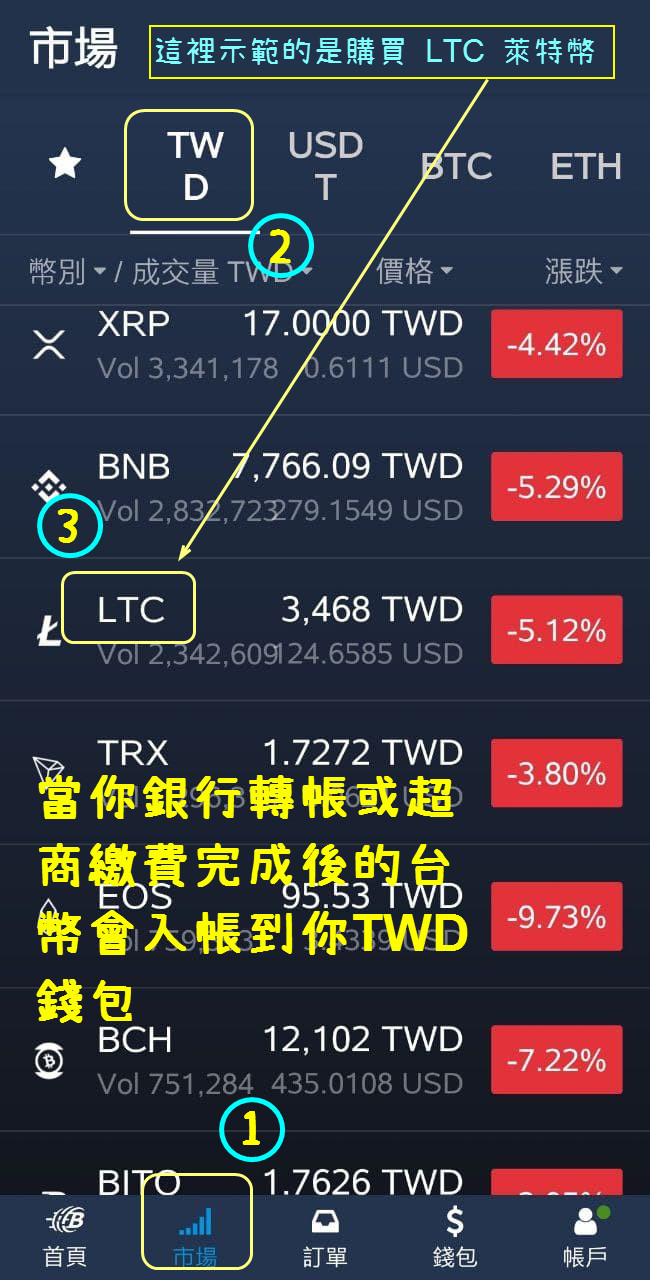The image size is (650, 1280).
Task: Sort the list by 價格
Action: click(x=414, y=271)
